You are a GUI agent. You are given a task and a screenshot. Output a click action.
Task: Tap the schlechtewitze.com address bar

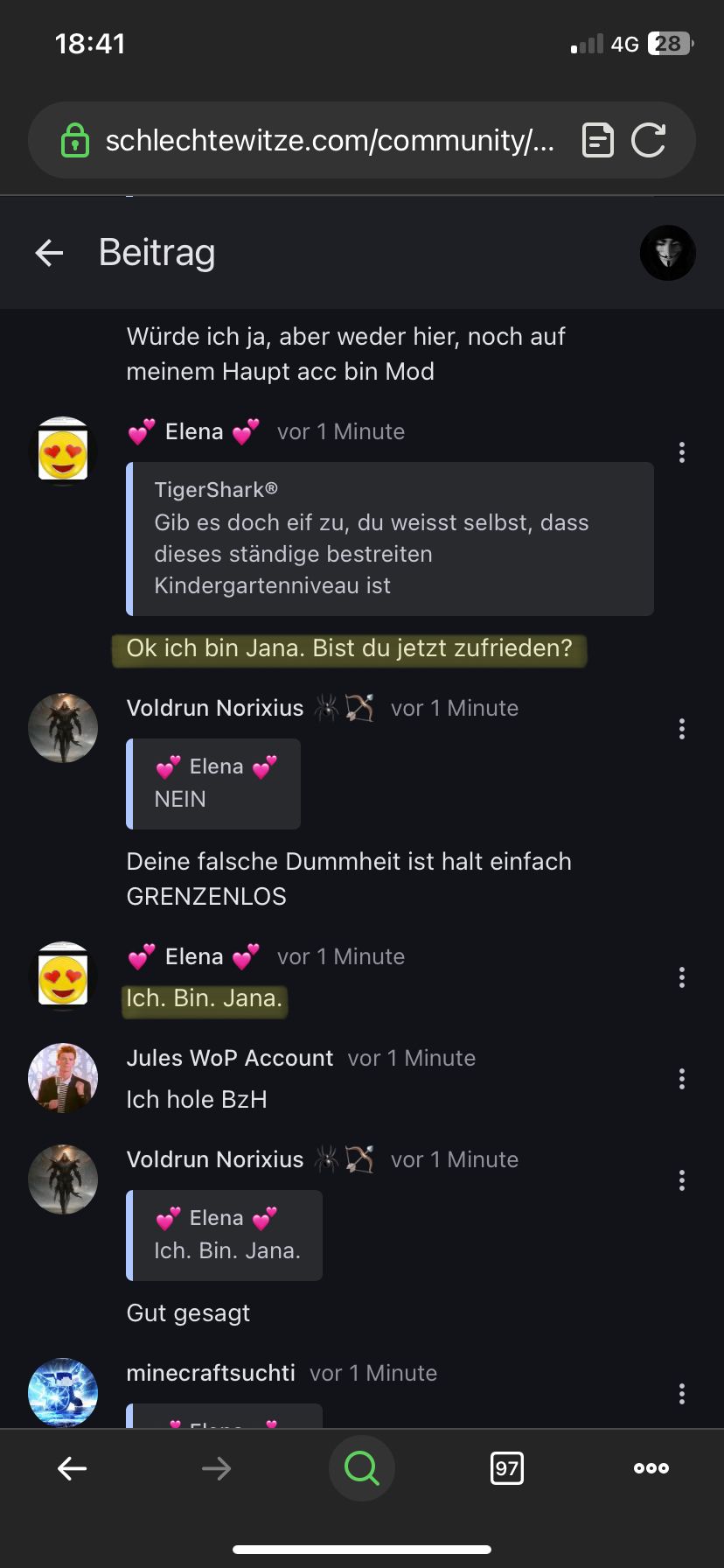click(x=329, y=140)
